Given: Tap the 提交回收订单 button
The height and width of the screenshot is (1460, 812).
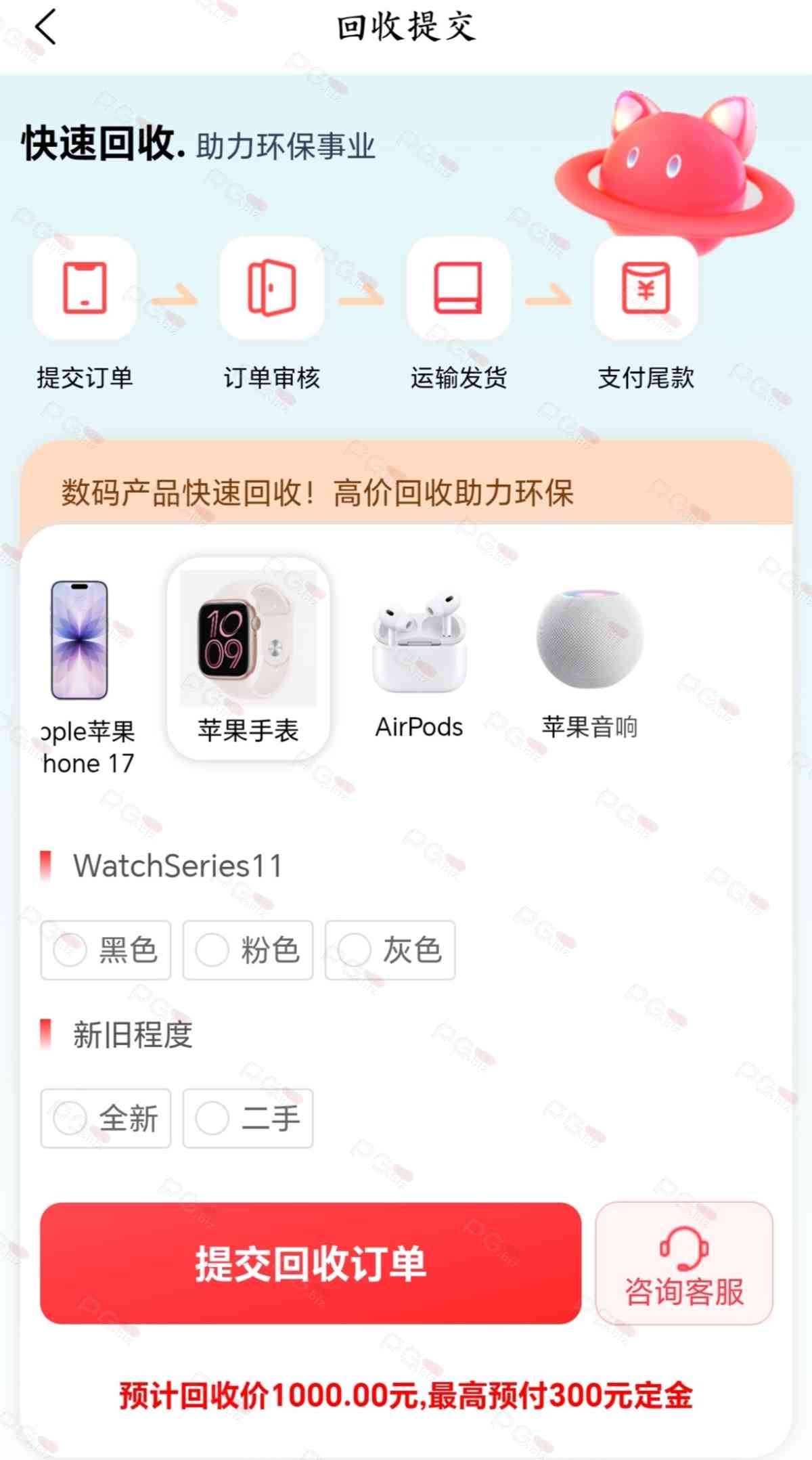Looking at the screenshot, I should pos(311,1263).
